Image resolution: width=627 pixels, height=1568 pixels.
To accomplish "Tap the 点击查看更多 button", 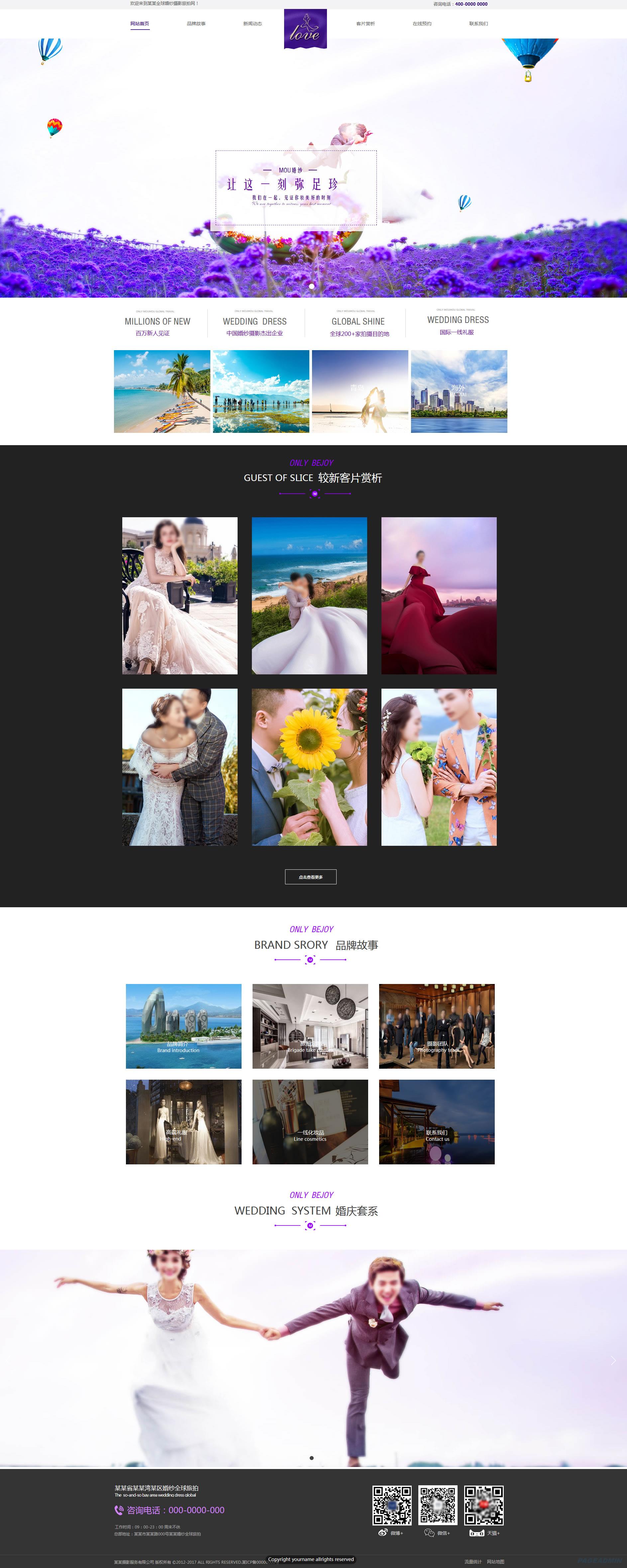I will click(310, 877).
